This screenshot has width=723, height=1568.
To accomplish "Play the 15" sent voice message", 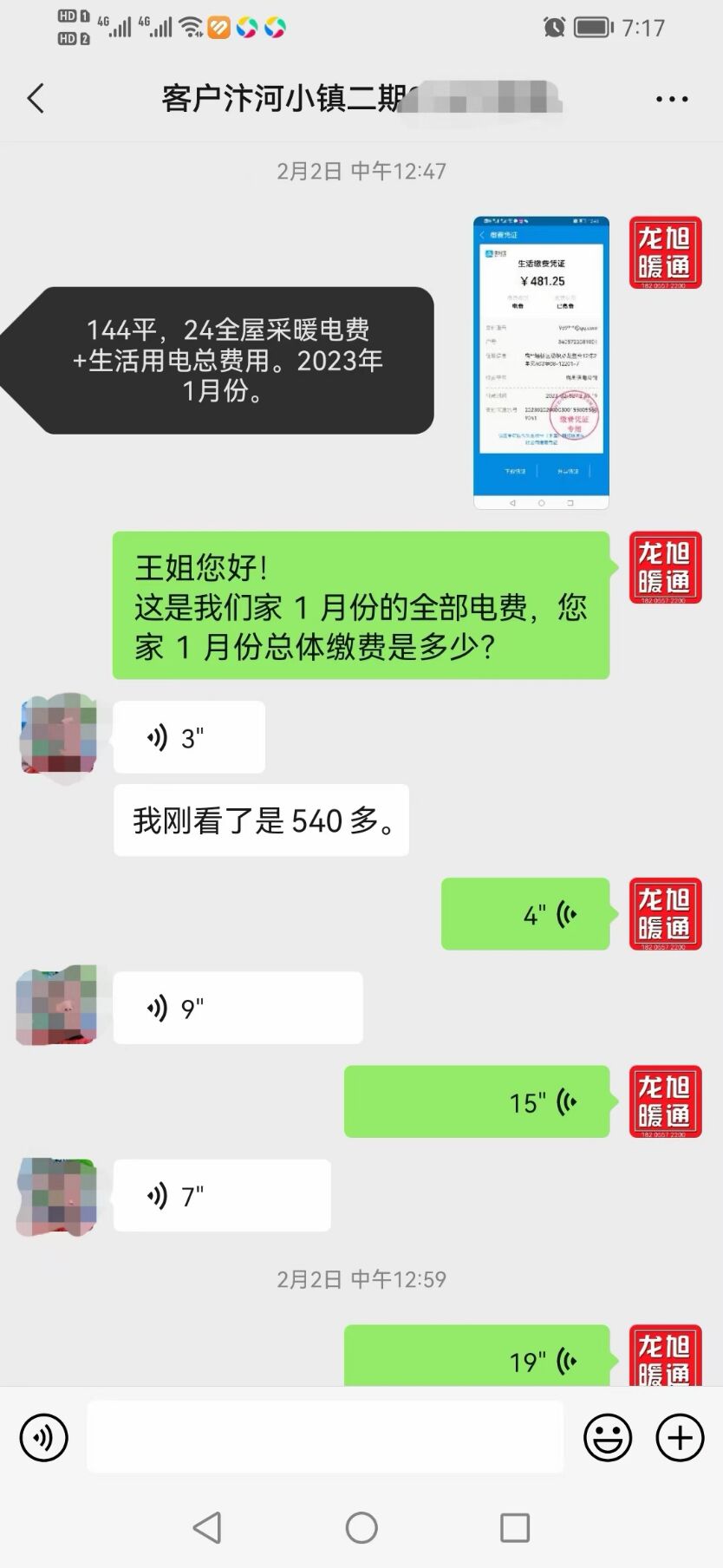I will click(x=477, y=1101).
